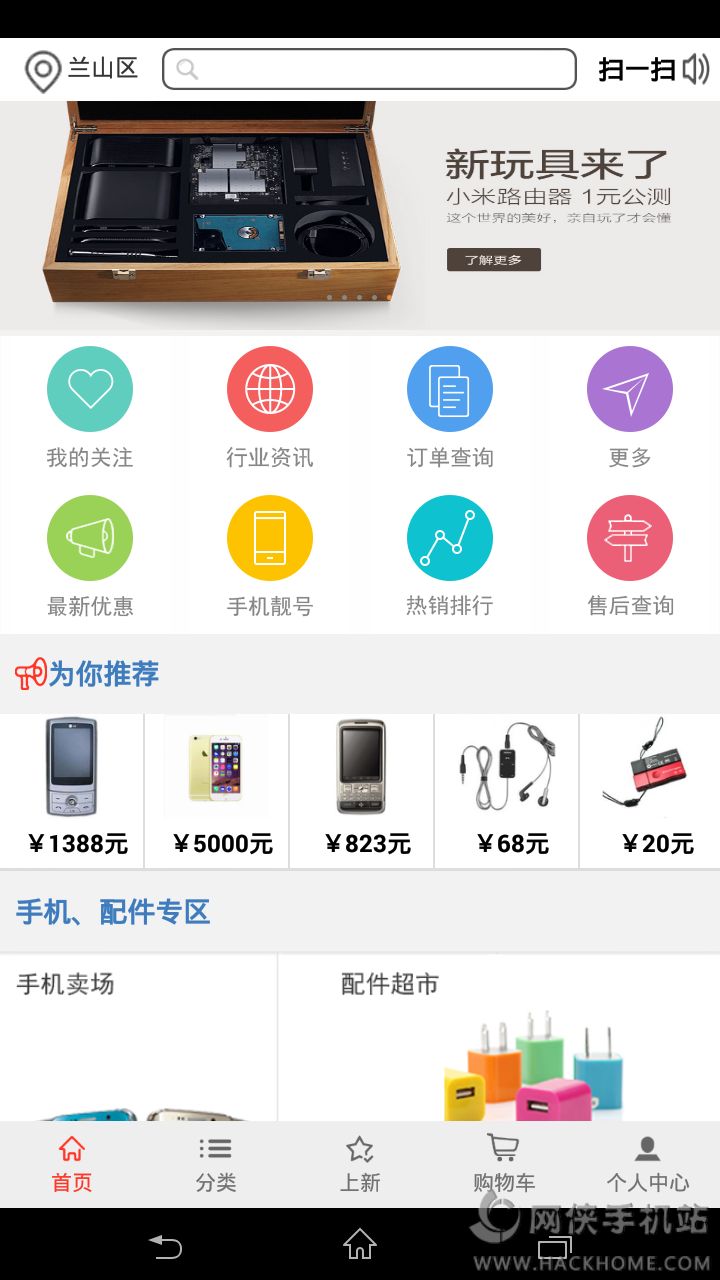Viewport: 720px width, 1280px height.
Task: Tap the system back button
Action: click(x=166, y=1245)
